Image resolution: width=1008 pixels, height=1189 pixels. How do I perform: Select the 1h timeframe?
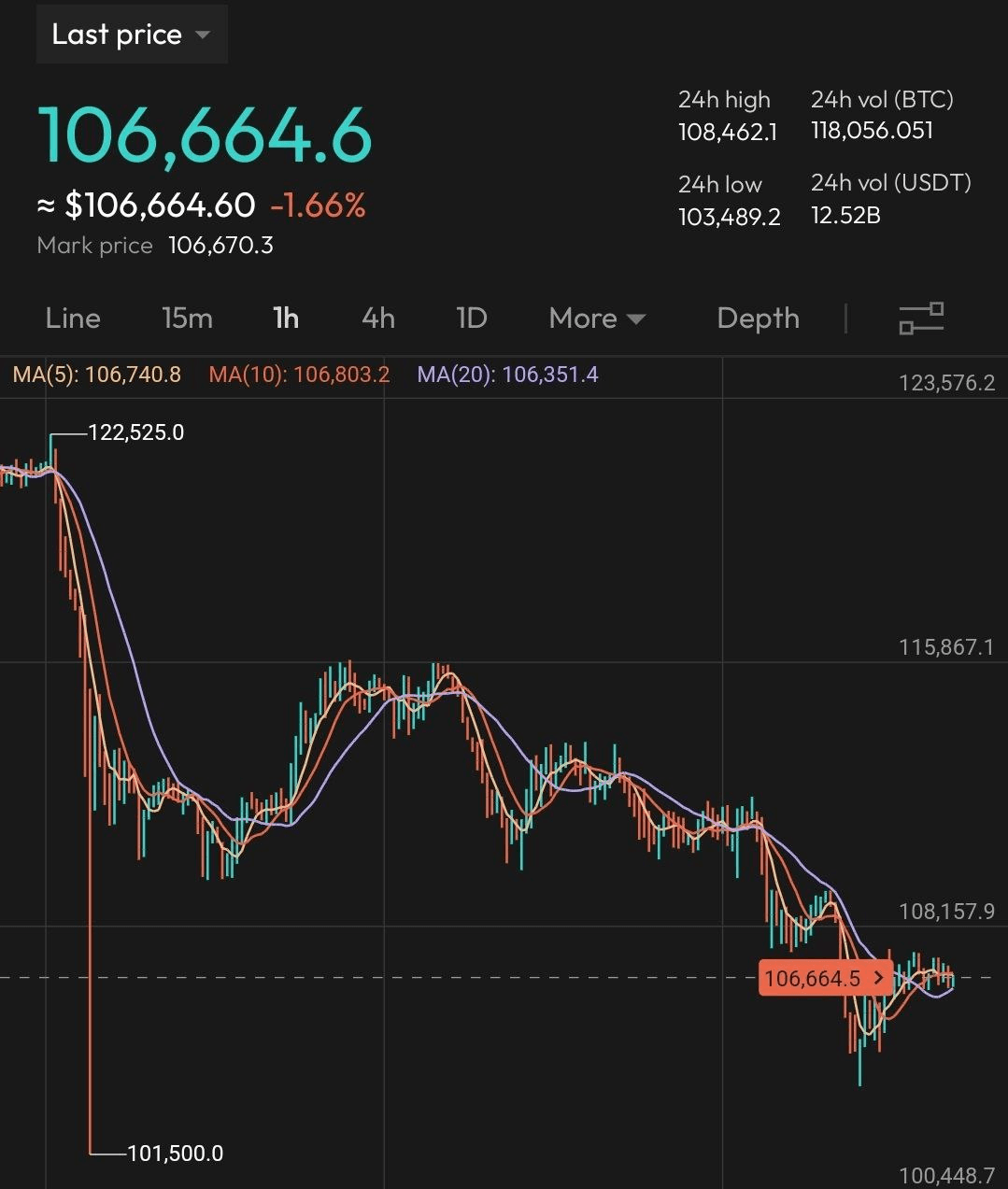[286, 318]
